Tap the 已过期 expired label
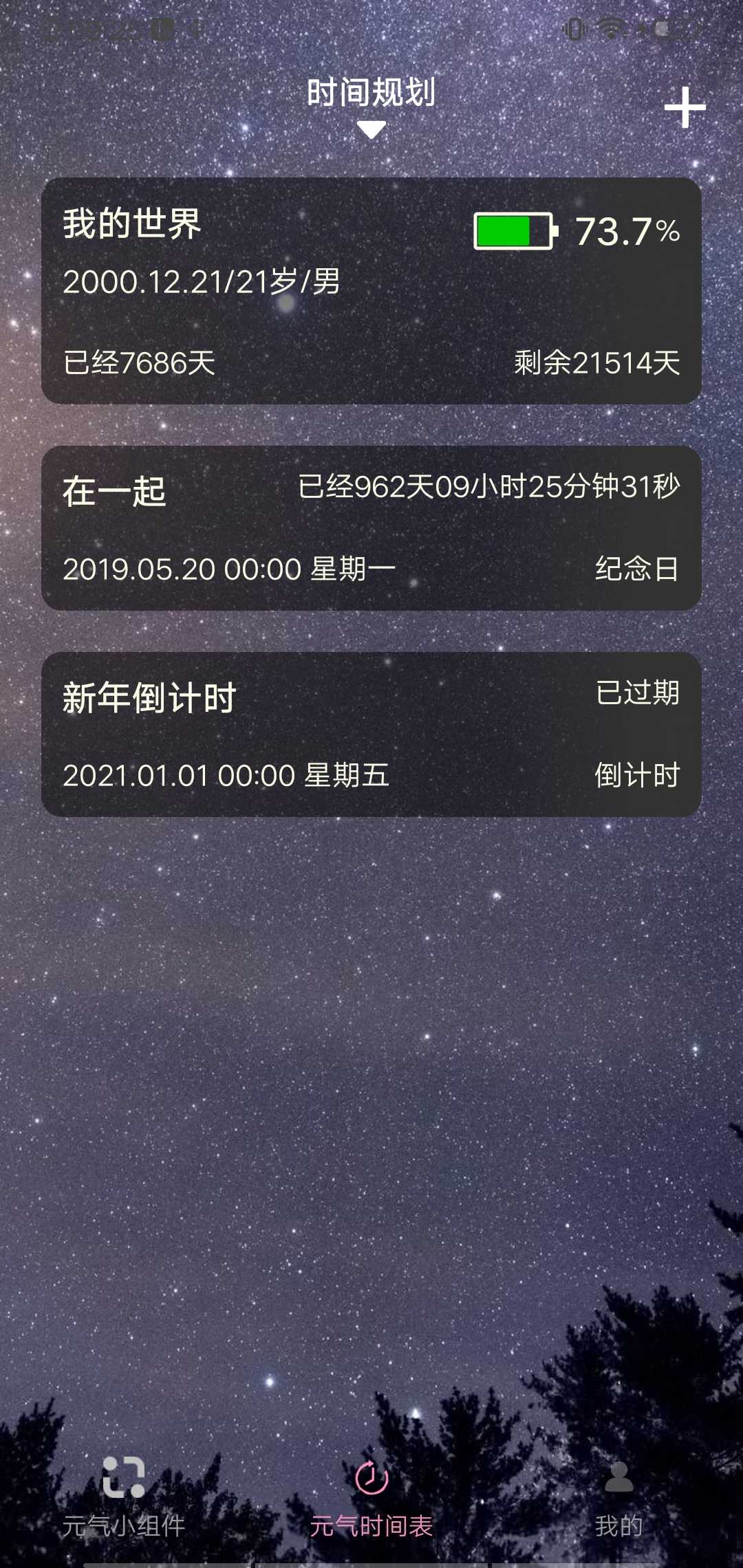743x1568 pixels. click(x=637, y=693)
